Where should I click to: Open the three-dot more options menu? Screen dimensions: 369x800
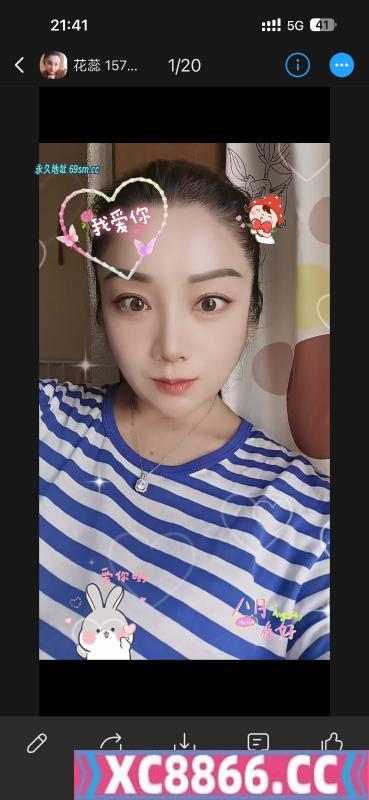[341, 65]
